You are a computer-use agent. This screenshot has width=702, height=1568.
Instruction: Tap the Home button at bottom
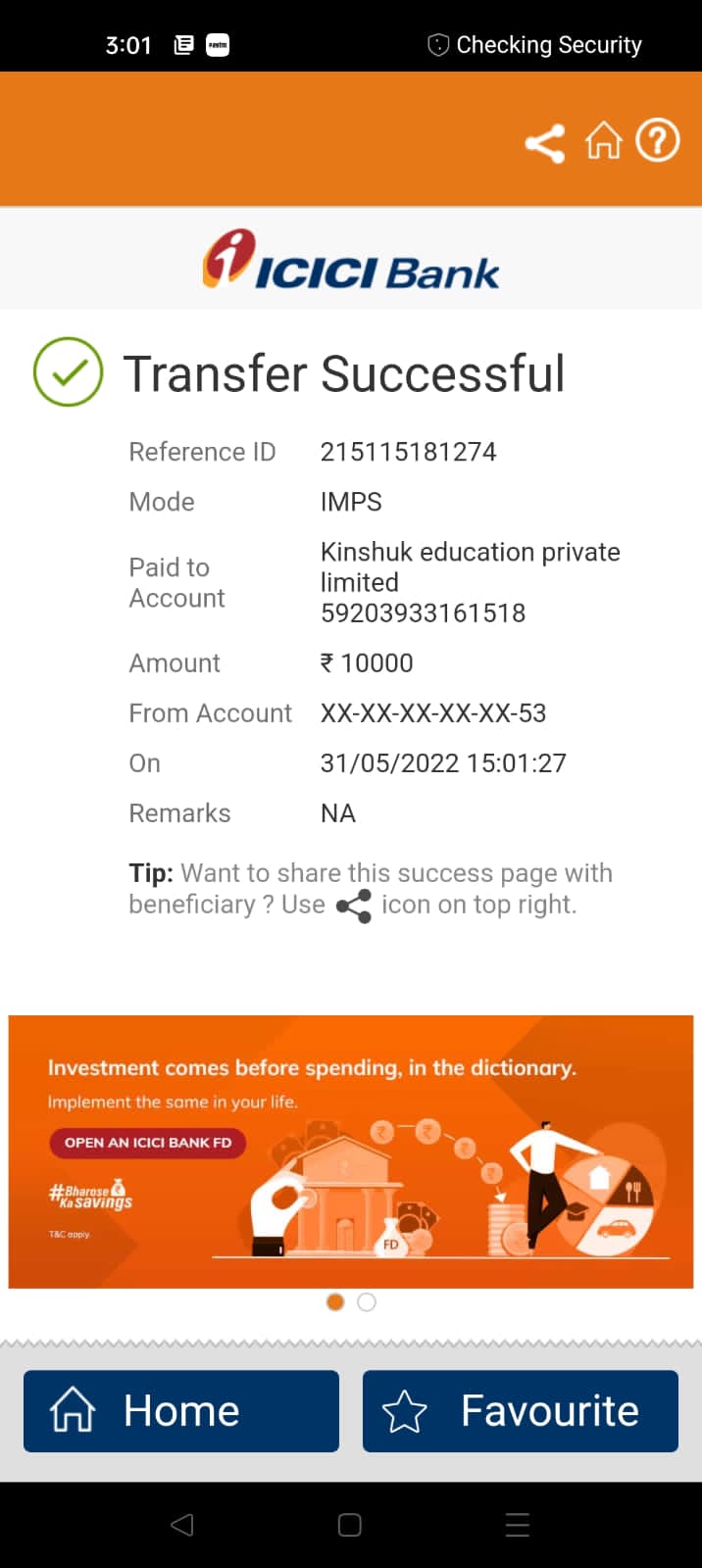181,1411
